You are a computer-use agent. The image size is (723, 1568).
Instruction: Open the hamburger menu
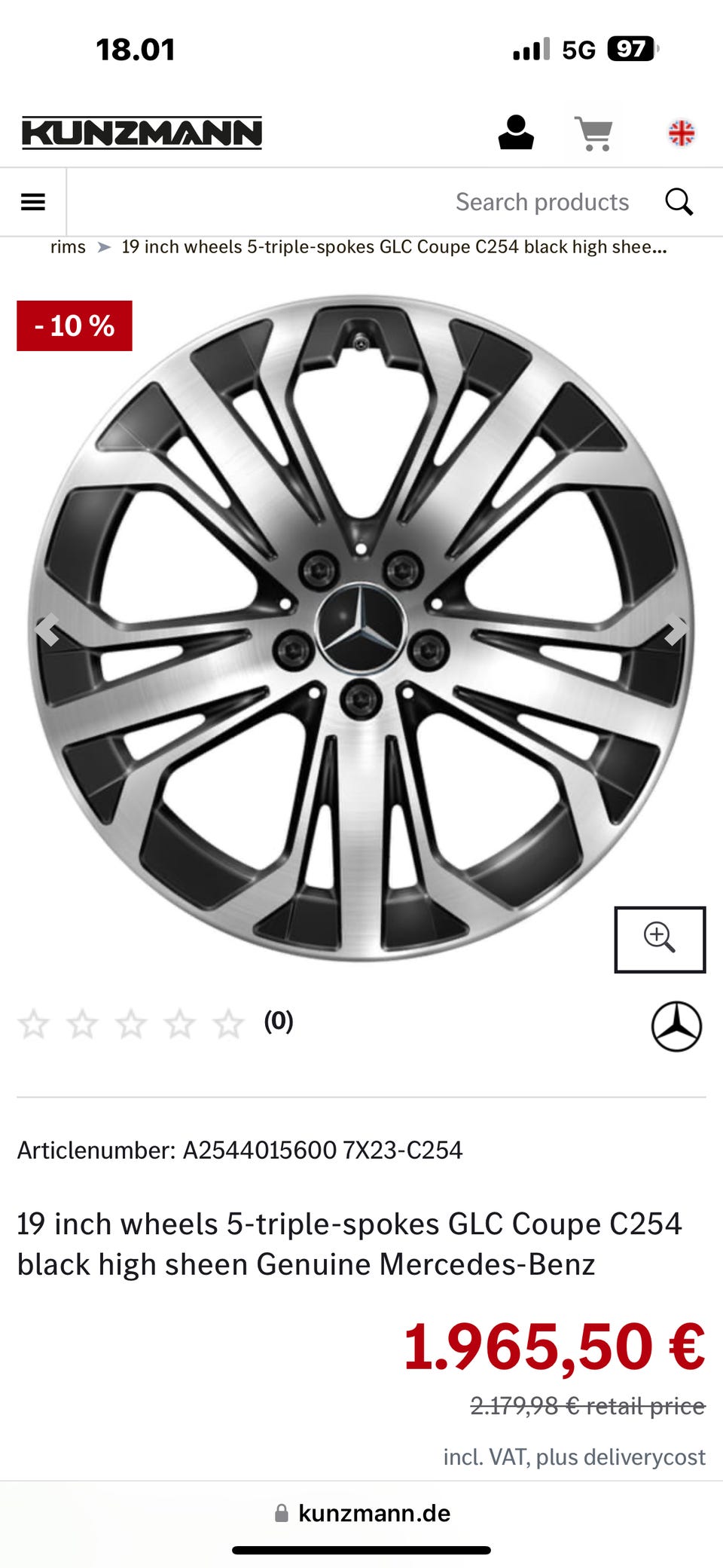pos(33,202)
